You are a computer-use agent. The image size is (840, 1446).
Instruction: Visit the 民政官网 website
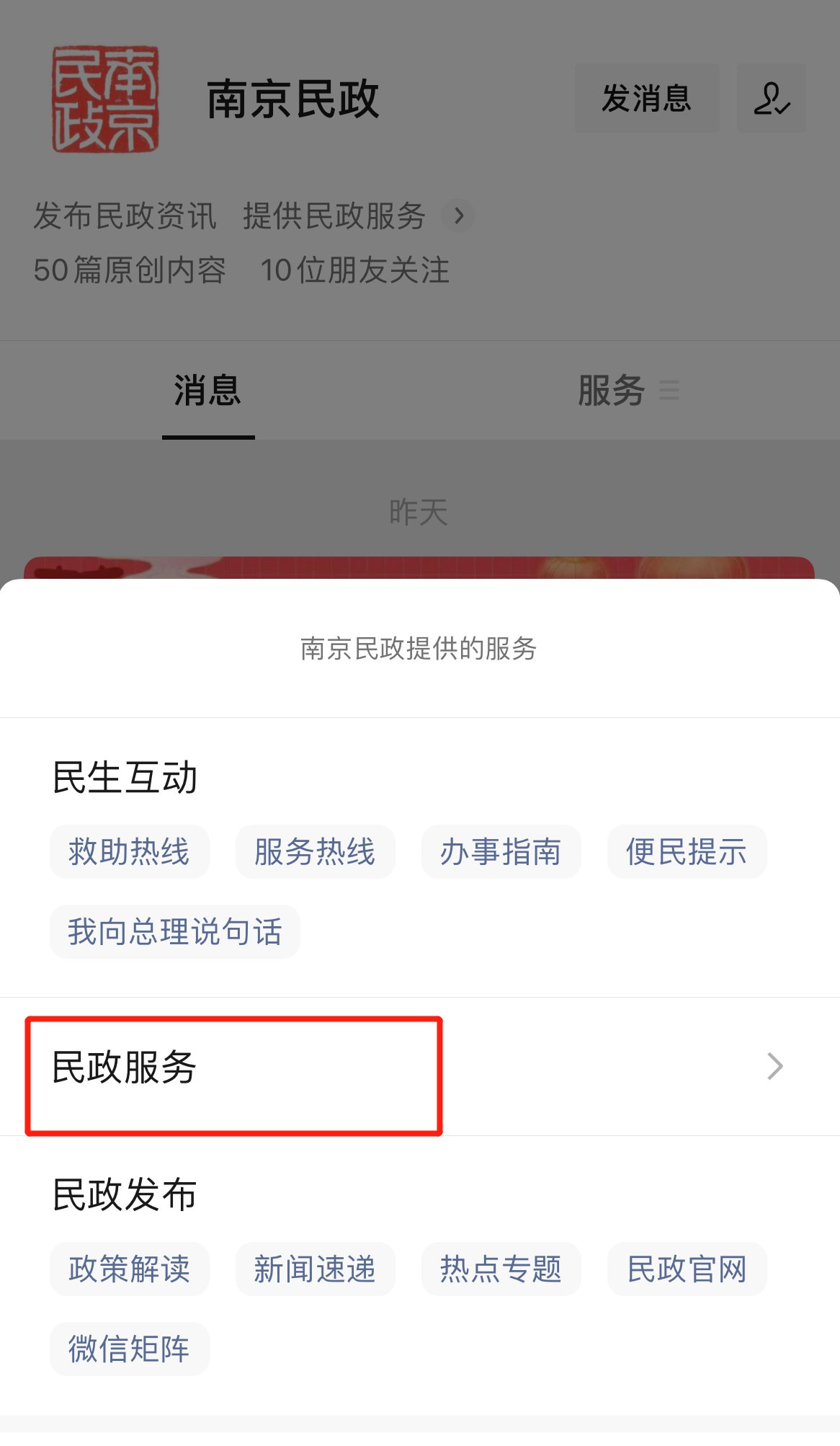pos(687,1269)
